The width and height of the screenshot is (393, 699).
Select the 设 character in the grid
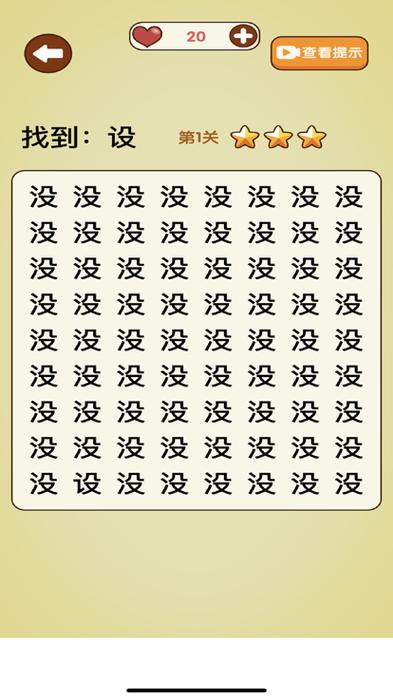[x=87, y=484]
